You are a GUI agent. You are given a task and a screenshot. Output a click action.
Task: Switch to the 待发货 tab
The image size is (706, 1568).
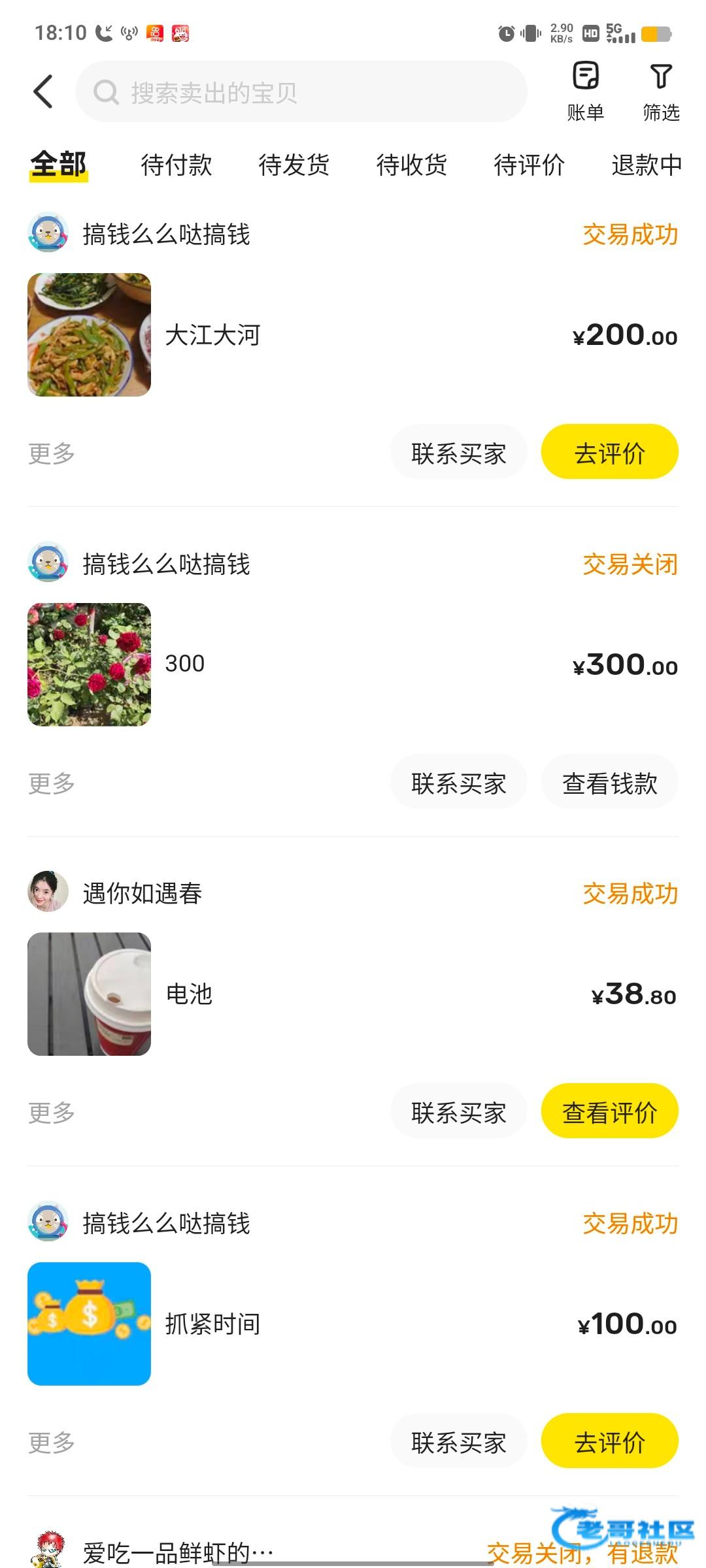click(x=294, y=165)
